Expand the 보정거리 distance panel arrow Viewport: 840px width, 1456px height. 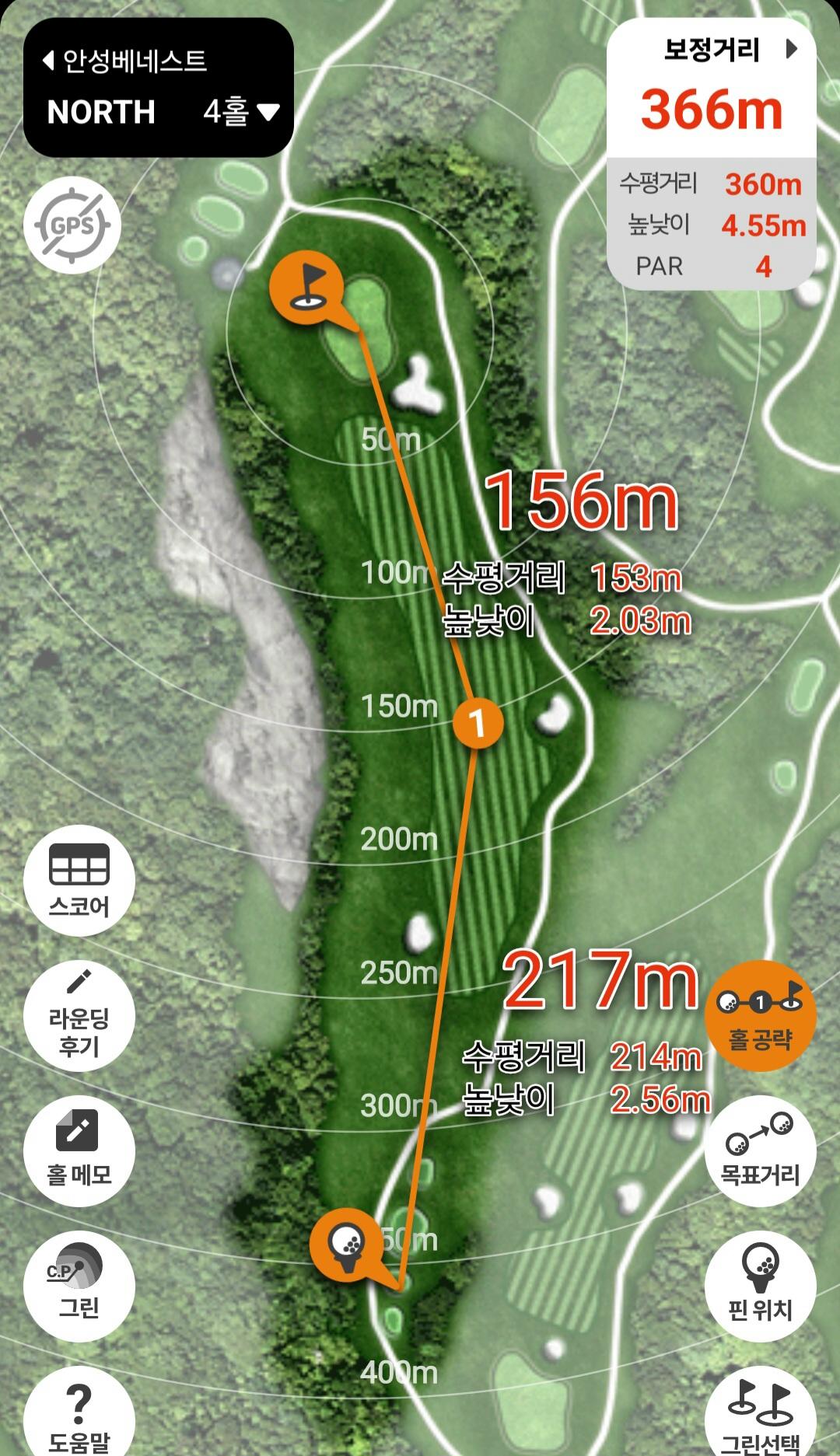coord(791,49)
